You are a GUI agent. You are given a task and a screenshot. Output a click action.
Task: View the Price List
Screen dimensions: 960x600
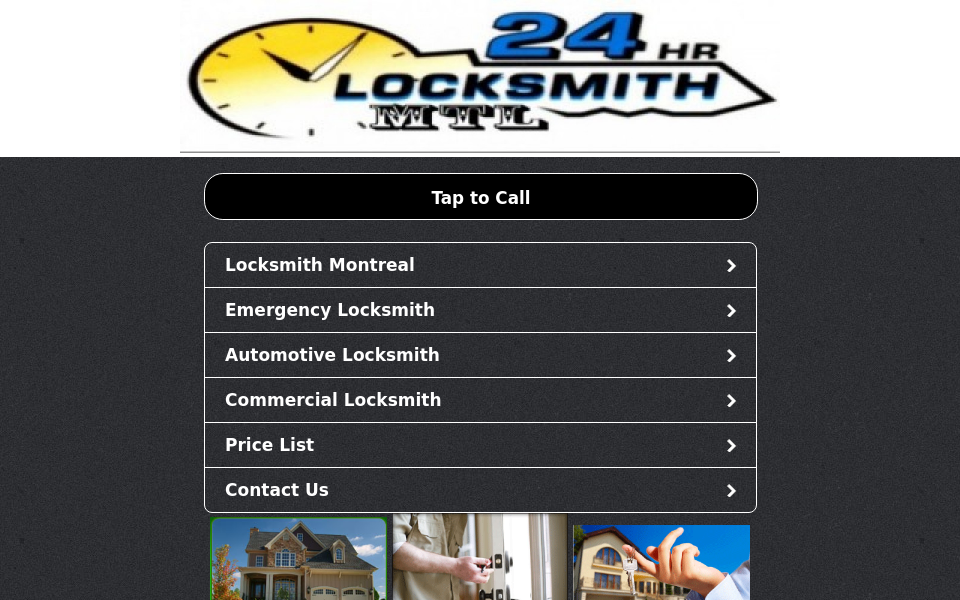[480, 445]
